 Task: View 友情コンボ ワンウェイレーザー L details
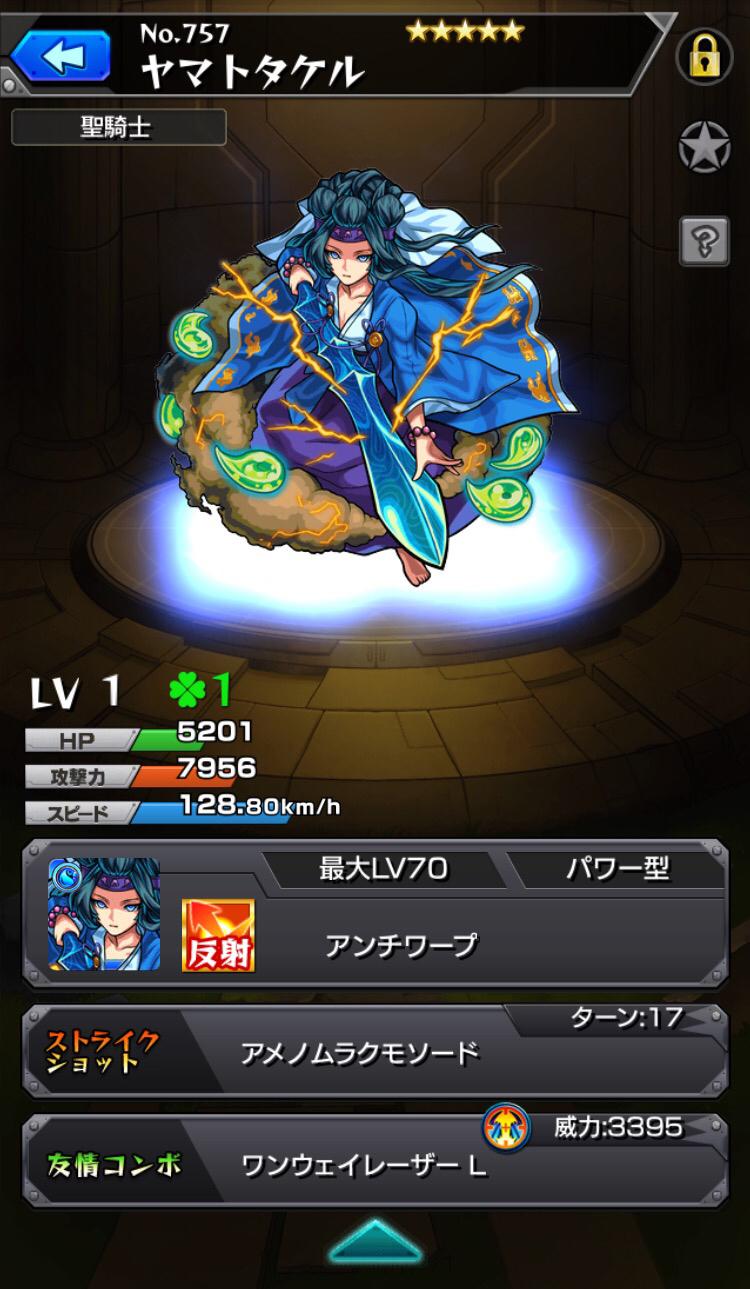[x=375, y=1163]
